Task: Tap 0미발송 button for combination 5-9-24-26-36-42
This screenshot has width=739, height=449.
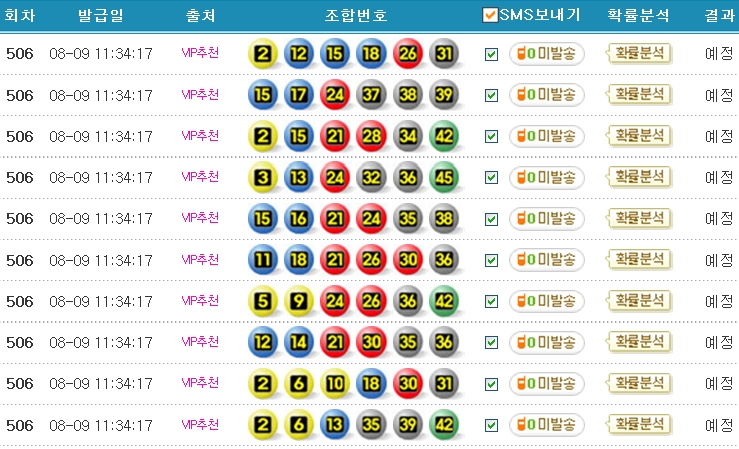Action: 546,301
